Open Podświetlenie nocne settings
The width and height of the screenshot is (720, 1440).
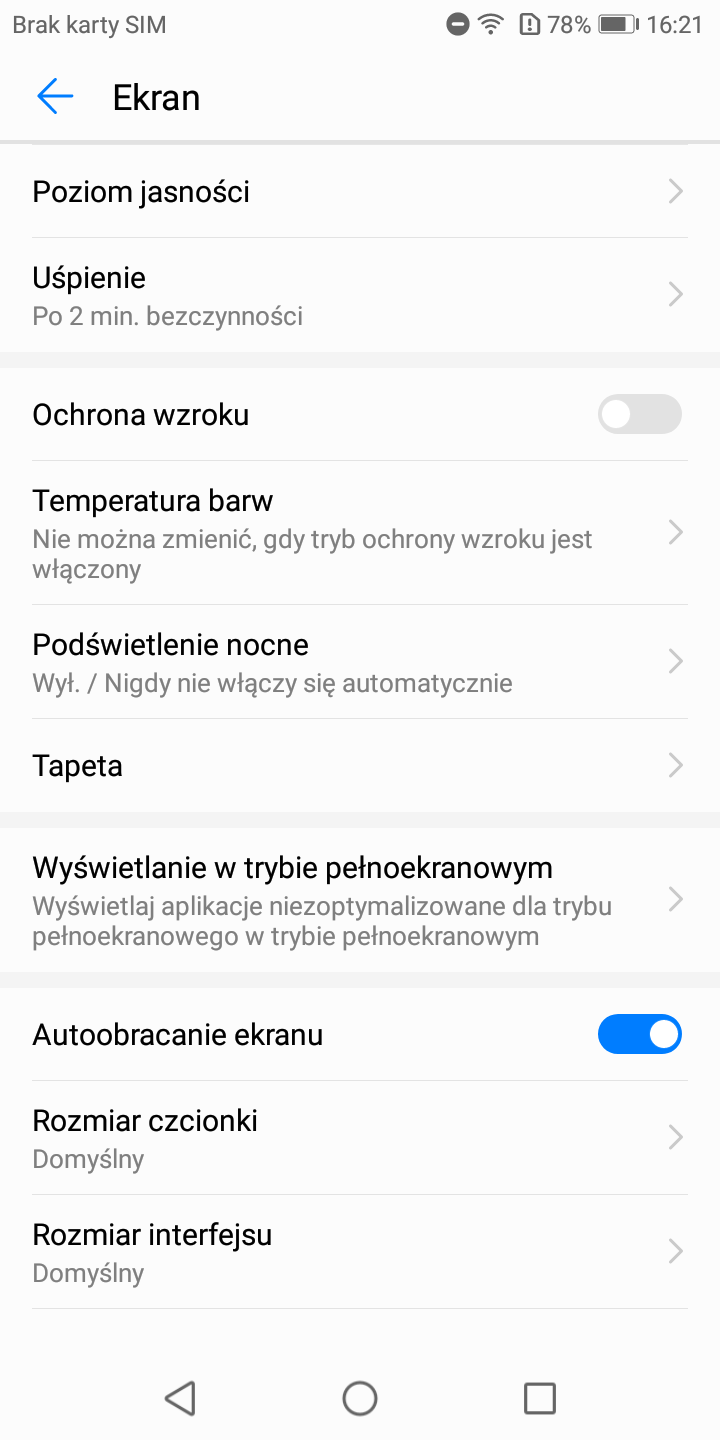click(360, 661)
